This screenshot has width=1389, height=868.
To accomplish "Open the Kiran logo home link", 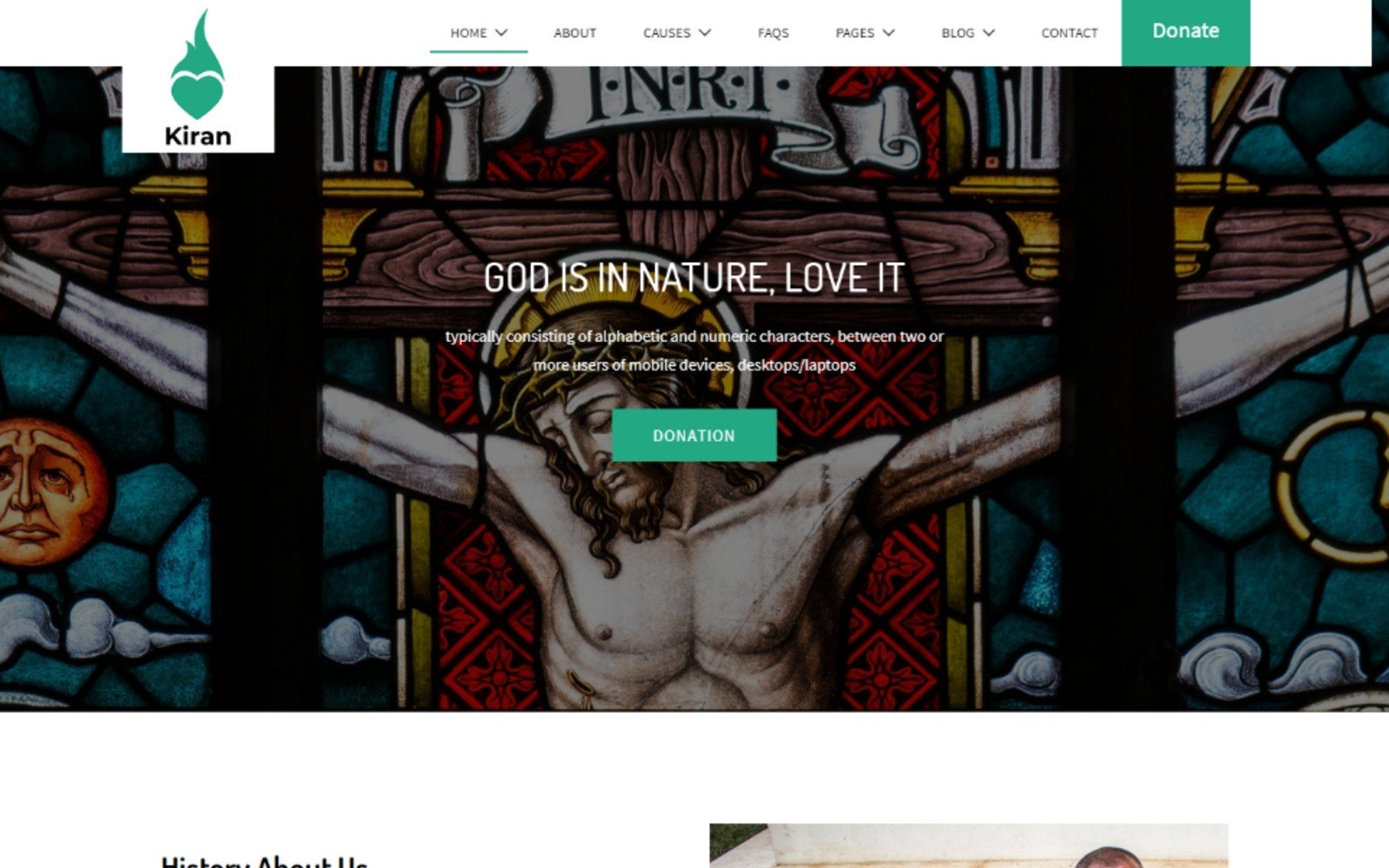I will tap(198, 82).
